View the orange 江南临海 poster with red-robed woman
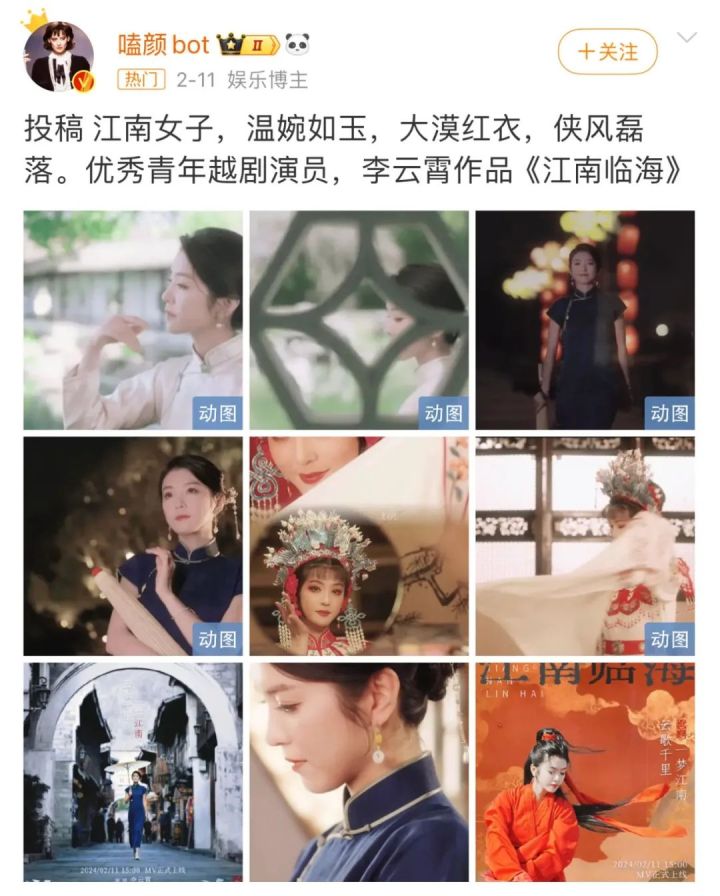The width and height of the screenshot is (720, 896). [x=585, y=772]
